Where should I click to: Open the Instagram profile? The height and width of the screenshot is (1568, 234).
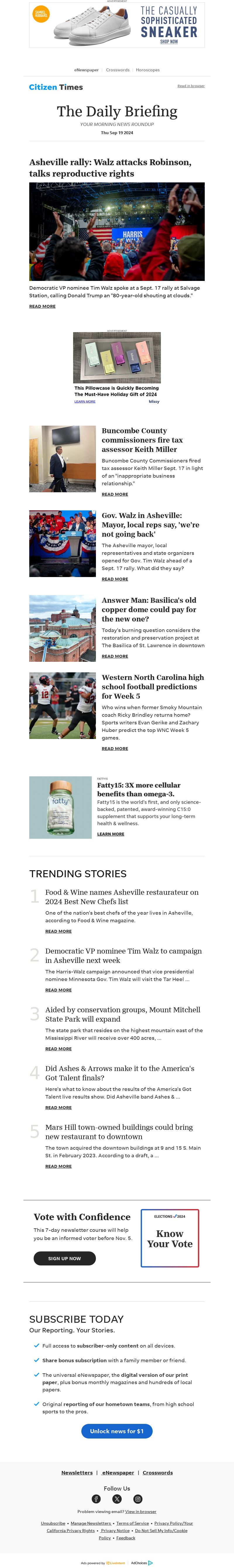coord(138,1499)
